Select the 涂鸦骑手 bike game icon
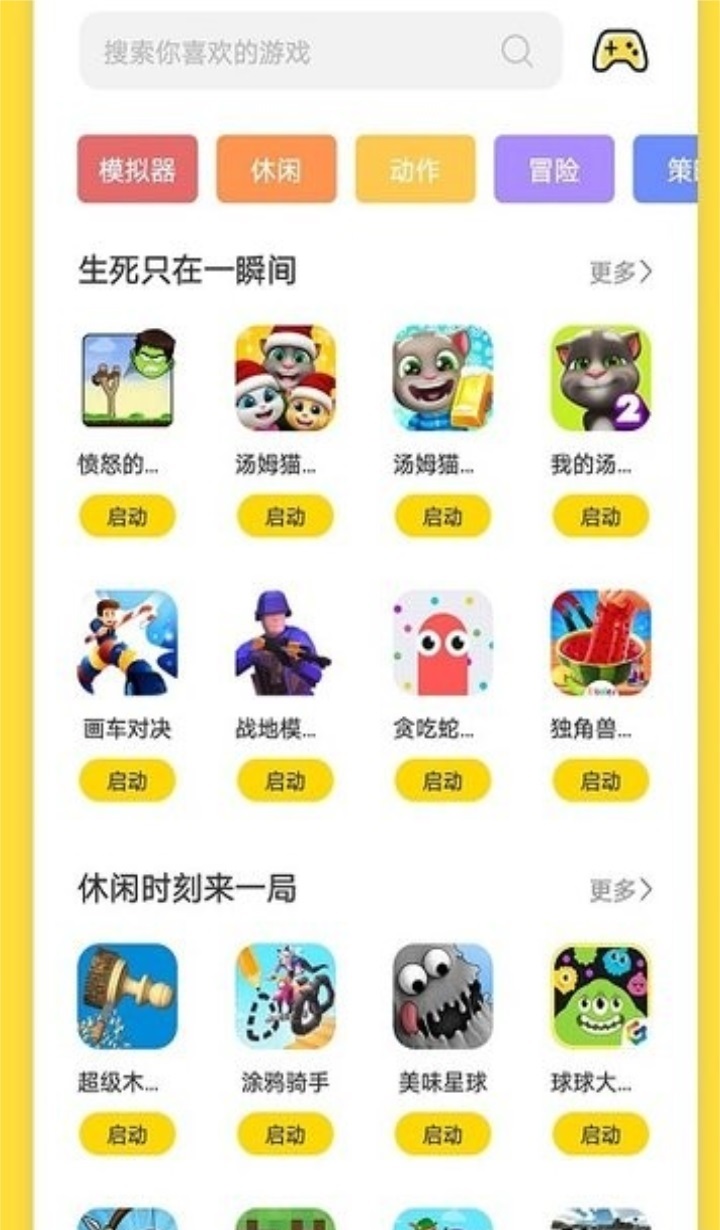This screenshot has width=720, height=1230. coord(286,995)
